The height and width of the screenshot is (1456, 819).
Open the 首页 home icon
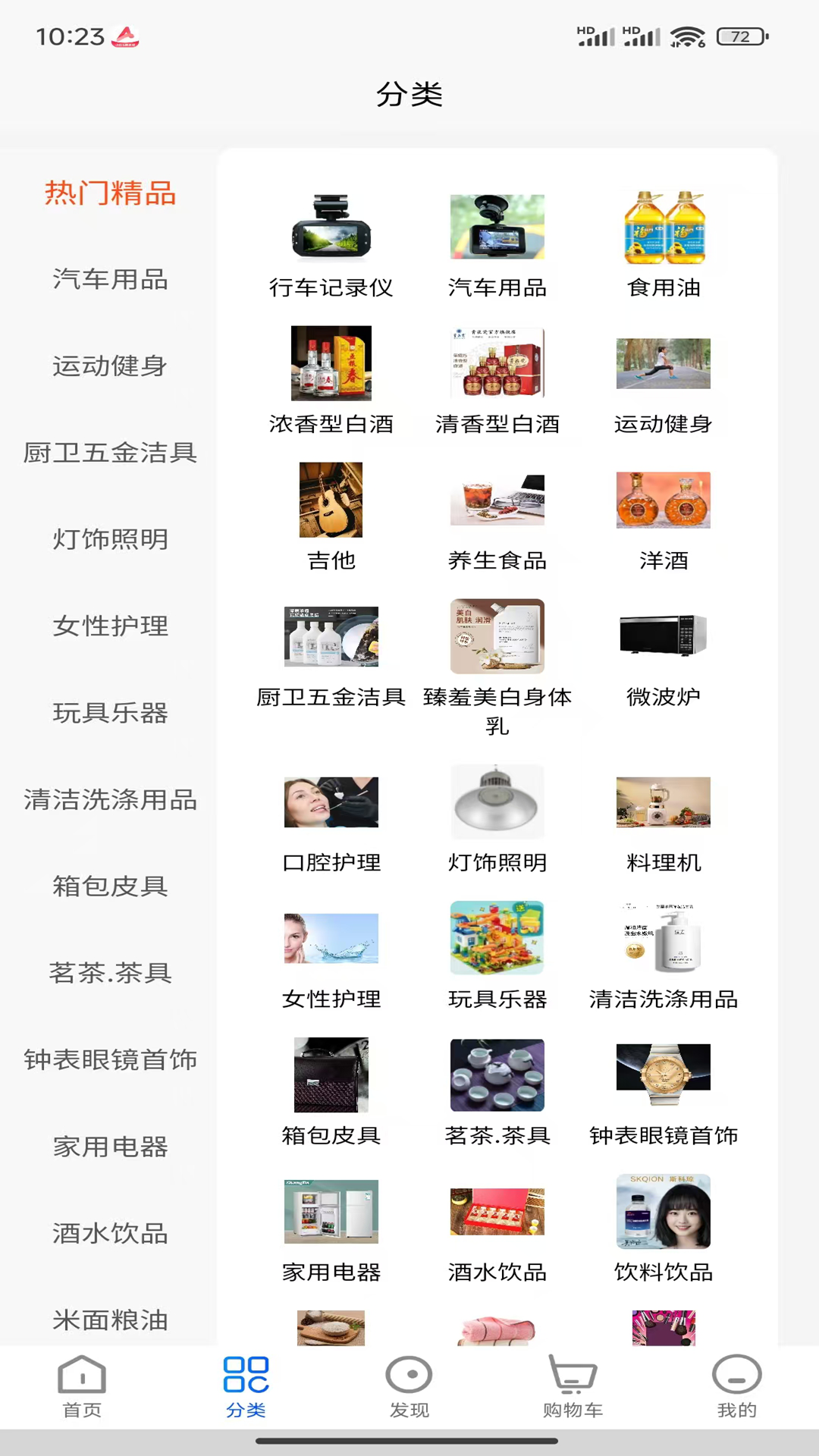coord(81,1386)
